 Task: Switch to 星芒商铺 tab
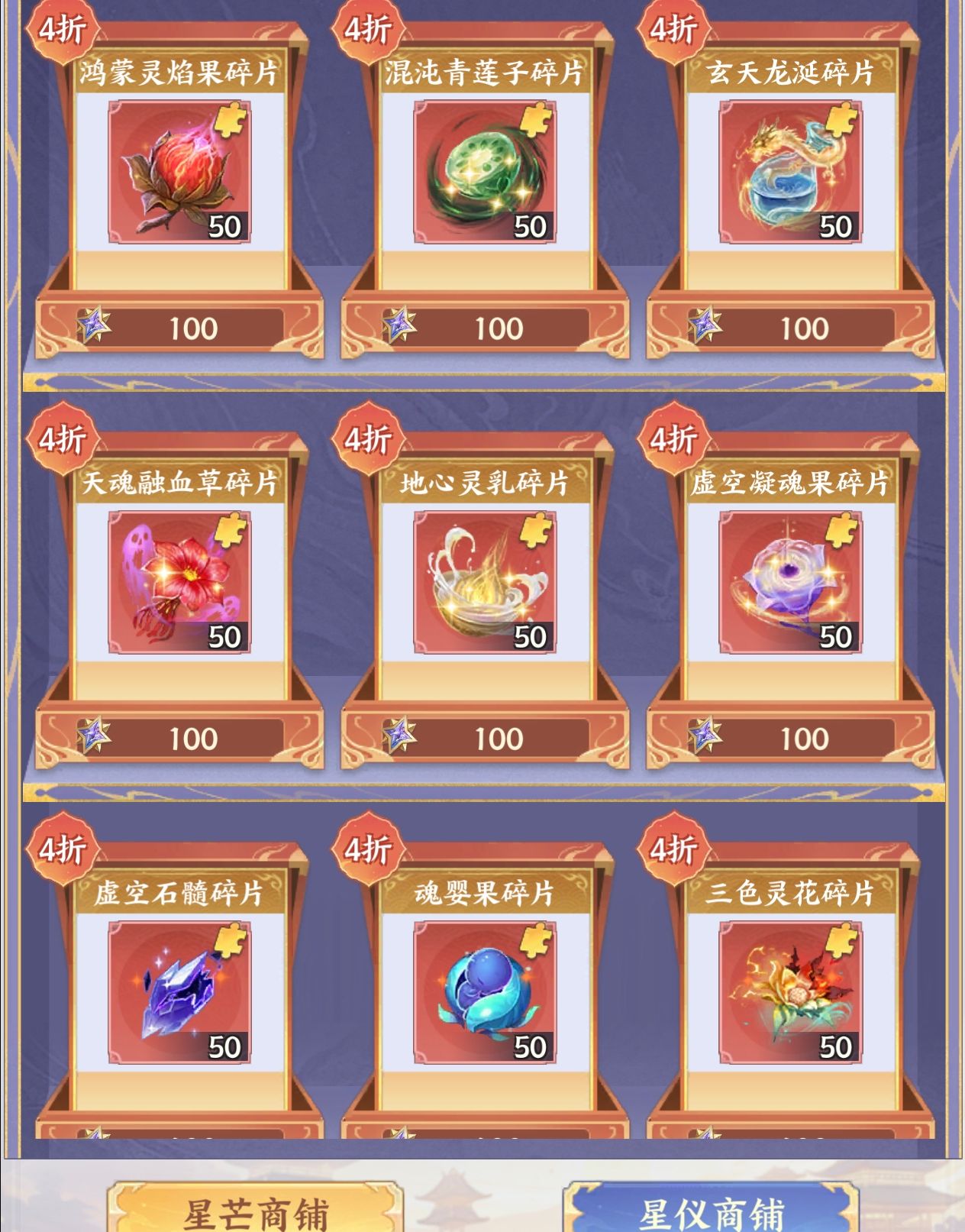[x=256, y=1208]
